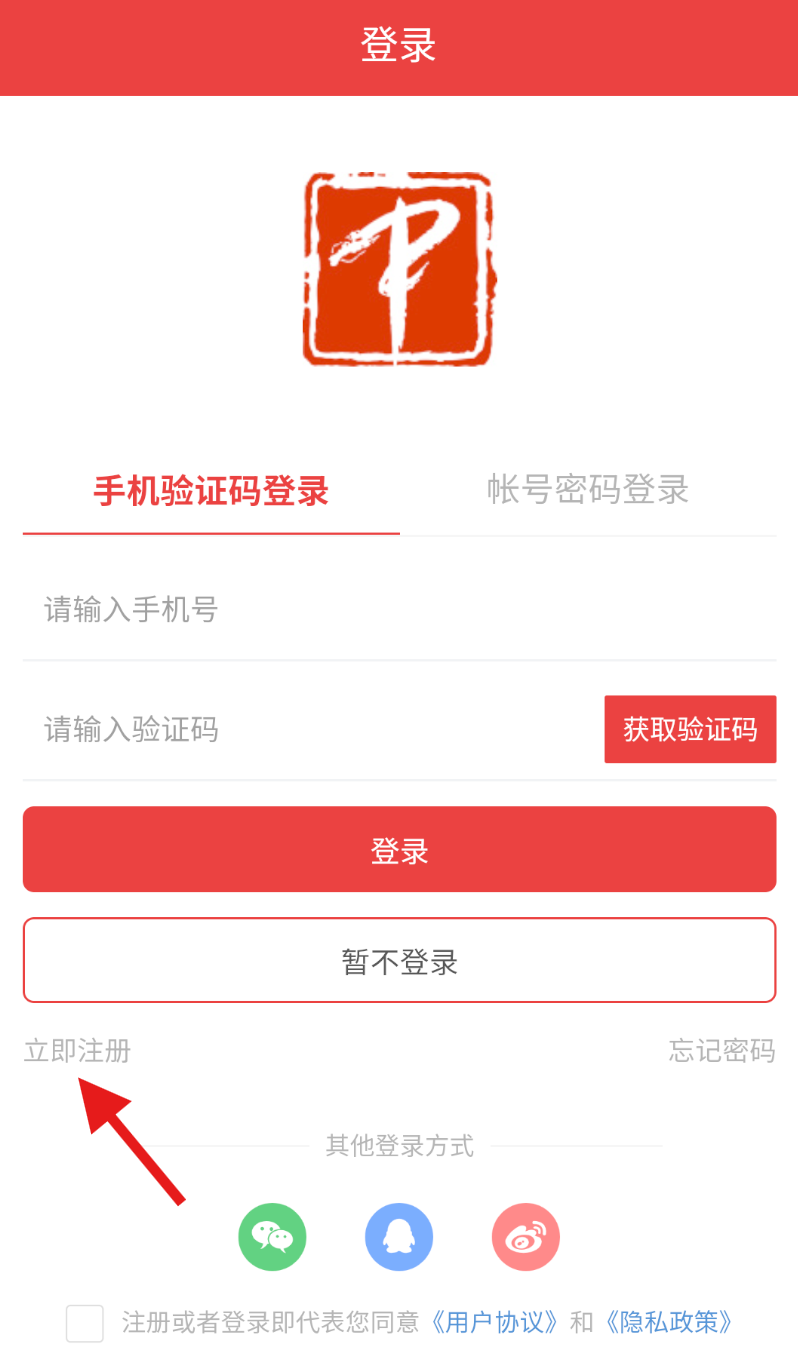This screenshot has height=1372, width=798.
Task: Open the 《隐私政策》 link
Action: tap(670, 1323)
